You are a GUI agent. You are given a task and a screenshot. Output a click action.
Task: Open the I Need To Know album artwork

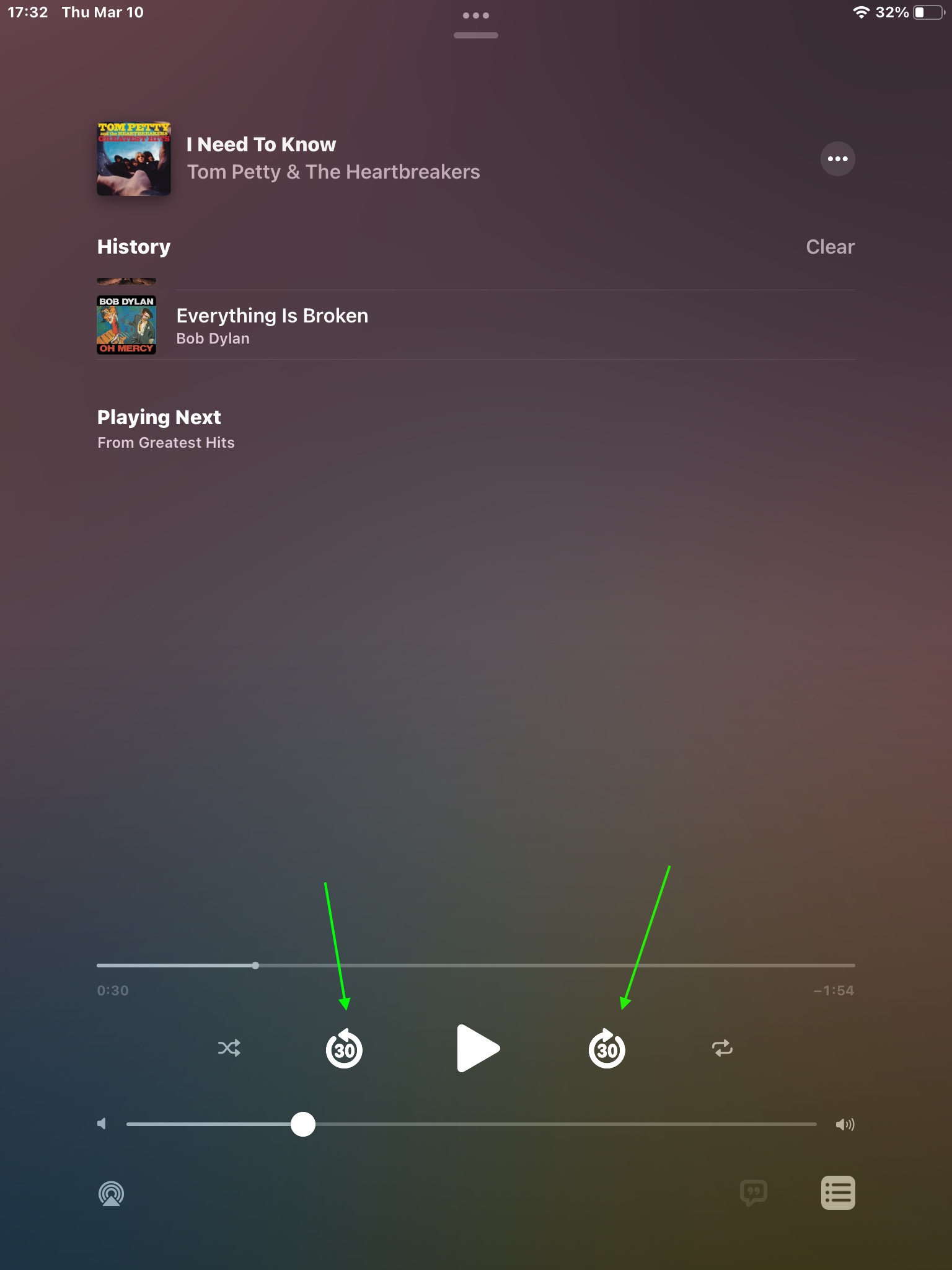[134, 159]
